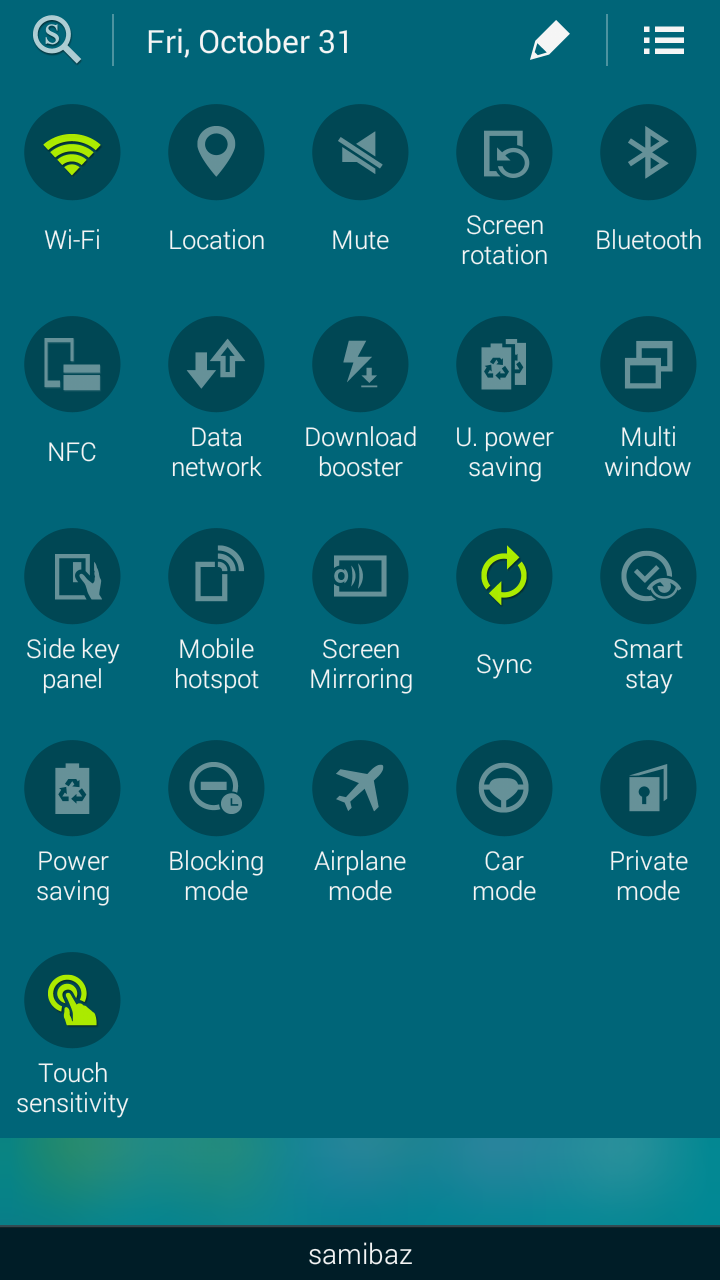Turn off Wi-Fi

tap(72, 153)
